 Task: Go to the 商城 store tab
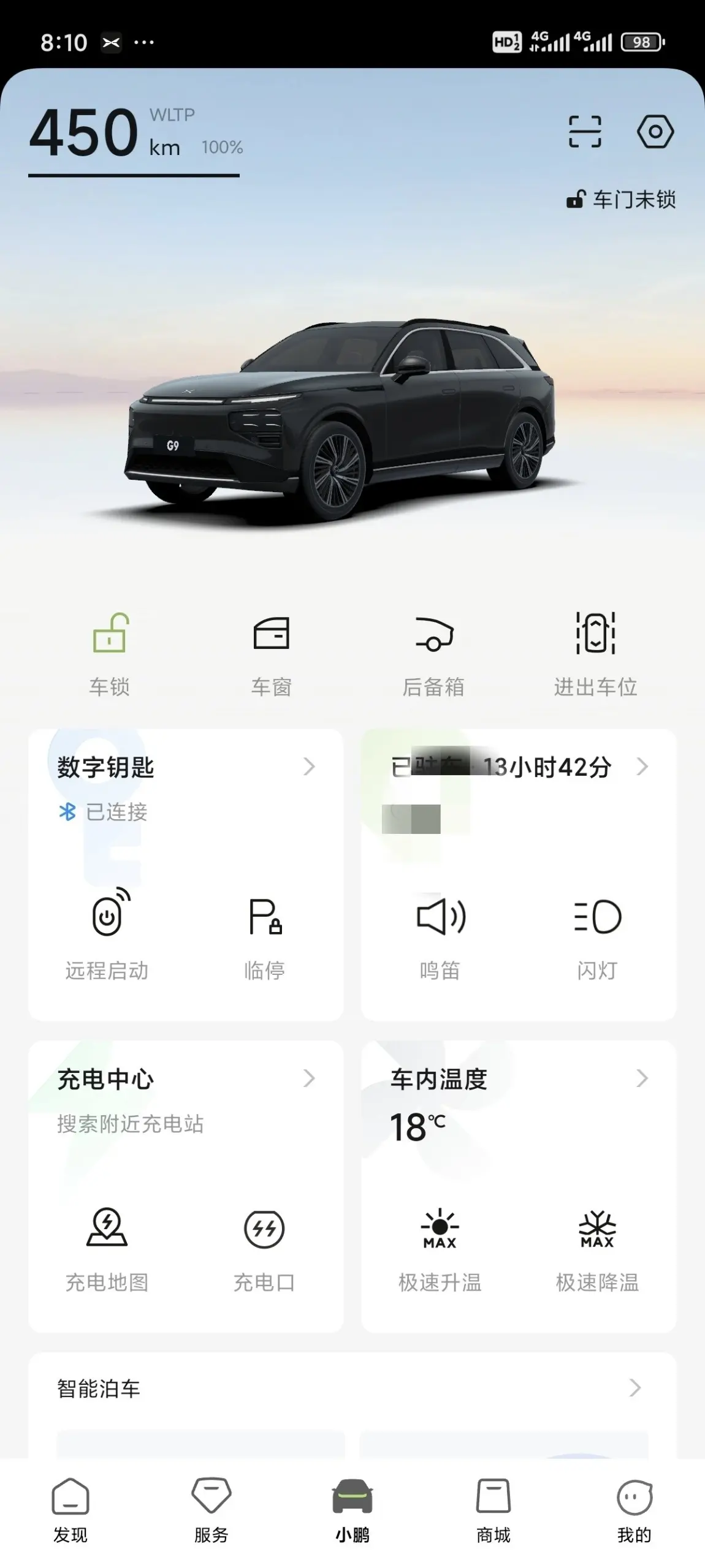[493, 1510]
